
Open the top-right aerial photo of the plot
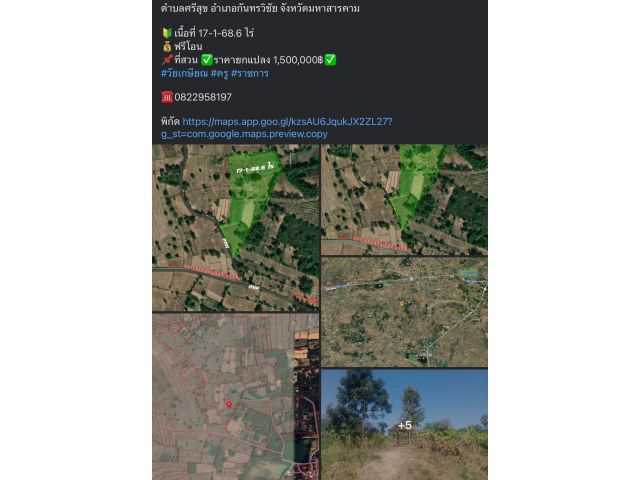[x=404, y=198]
